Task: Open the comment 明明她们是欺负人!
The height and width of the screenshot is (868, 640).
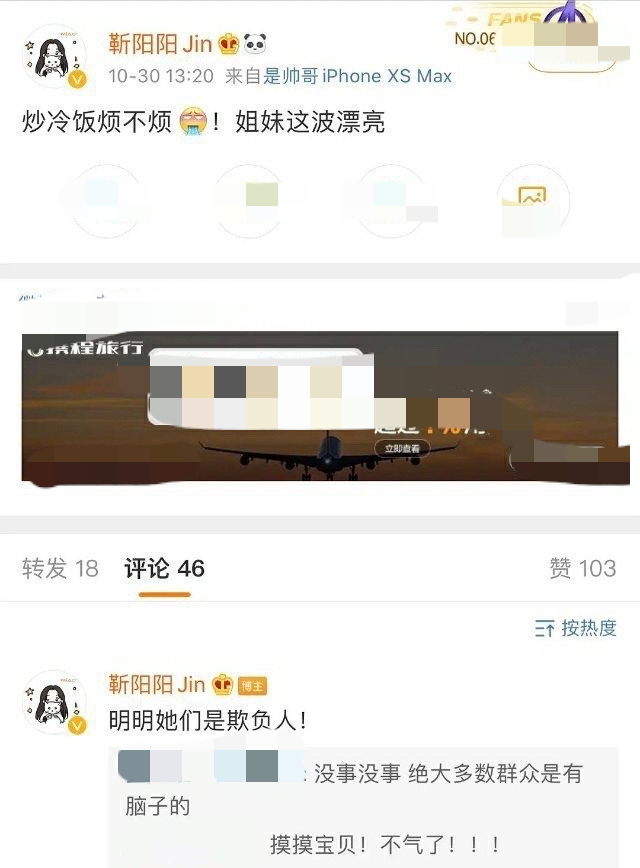Action: click(207, 720)
